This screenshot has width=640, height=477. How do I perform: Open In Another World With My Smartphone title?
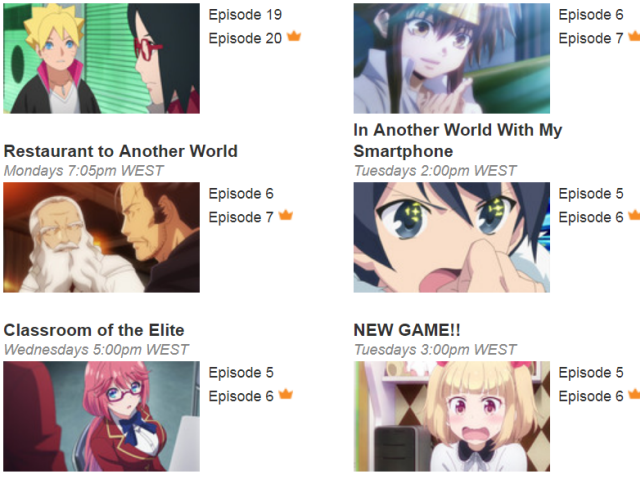(457, 140)
